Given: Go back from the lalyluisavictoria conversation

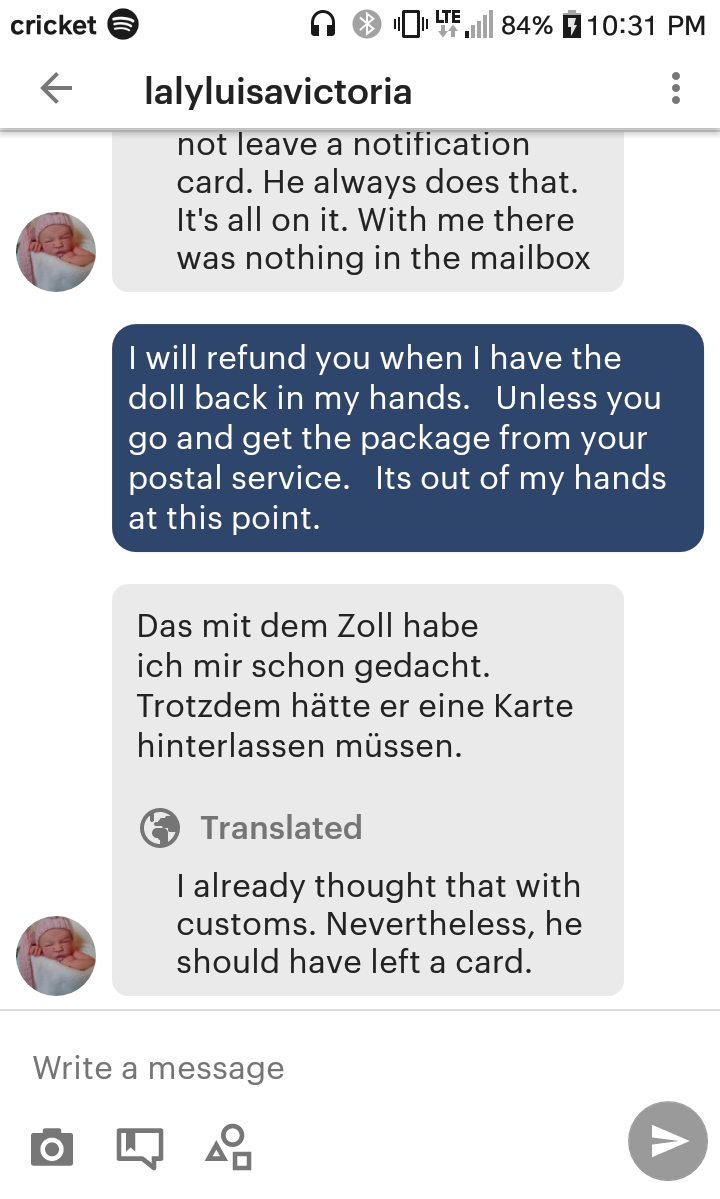Looking at the screenshot, I should tap(57, 89).
